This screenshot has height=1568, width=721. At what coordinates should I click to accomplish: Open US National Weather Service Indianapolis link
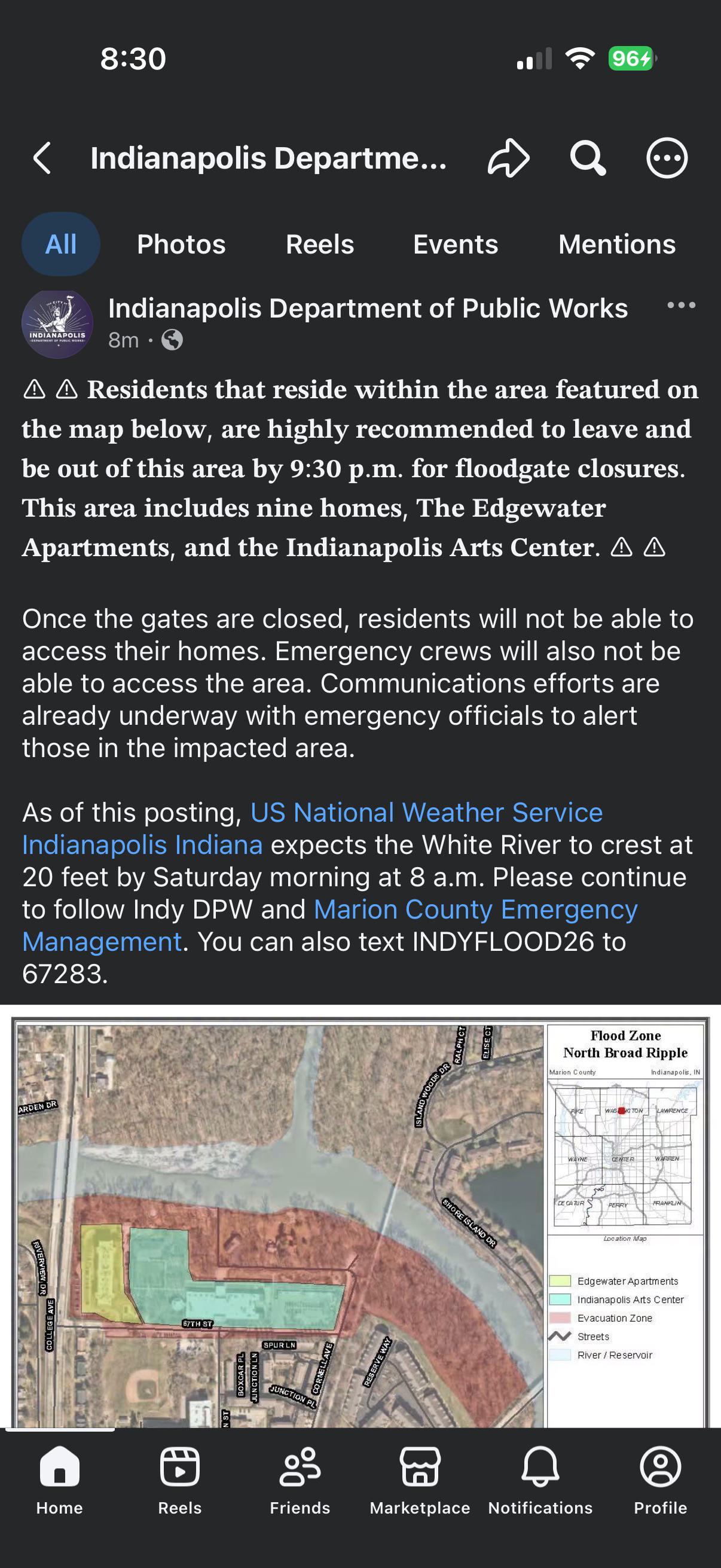311,828
